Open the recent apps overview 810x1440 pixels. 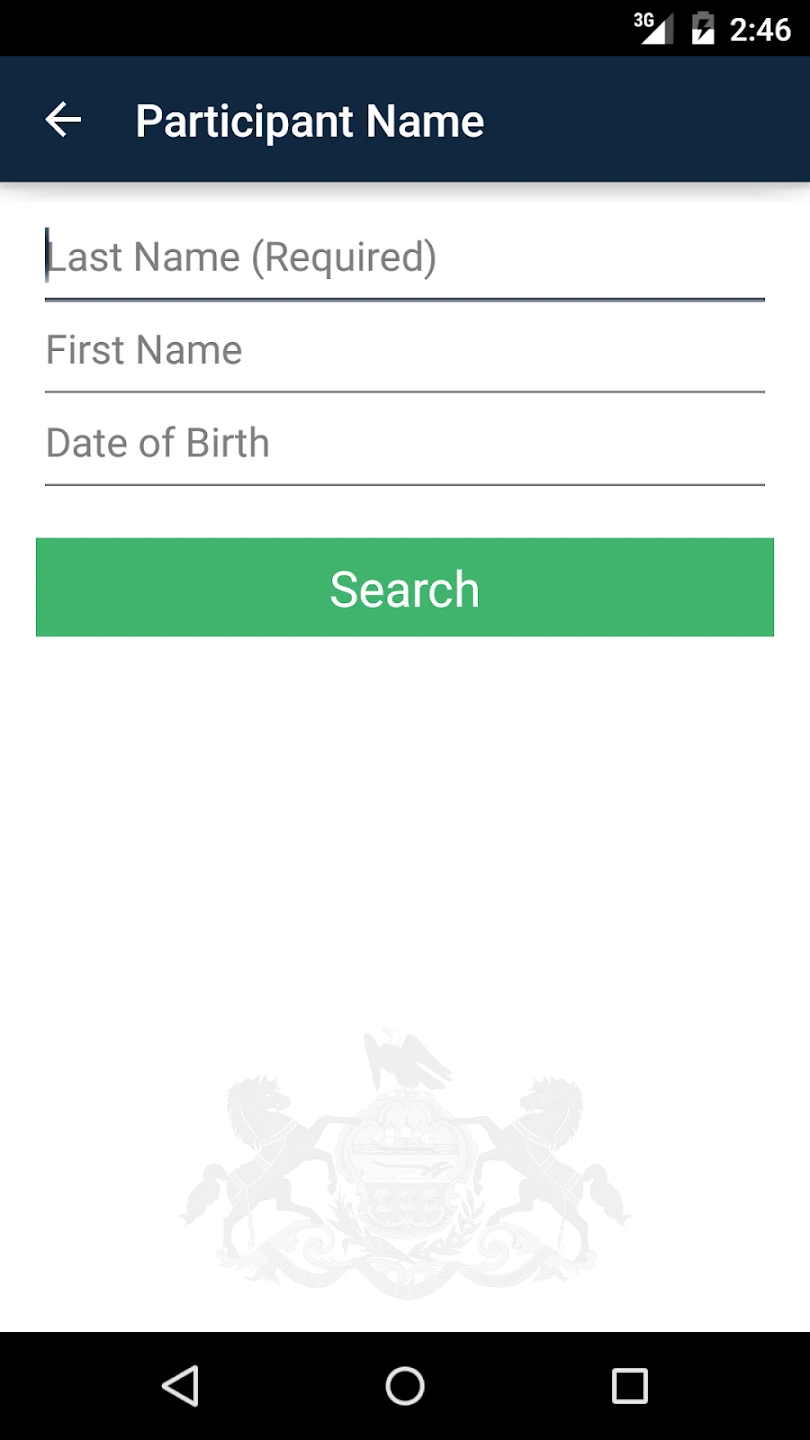click(x=629, y=1386)
